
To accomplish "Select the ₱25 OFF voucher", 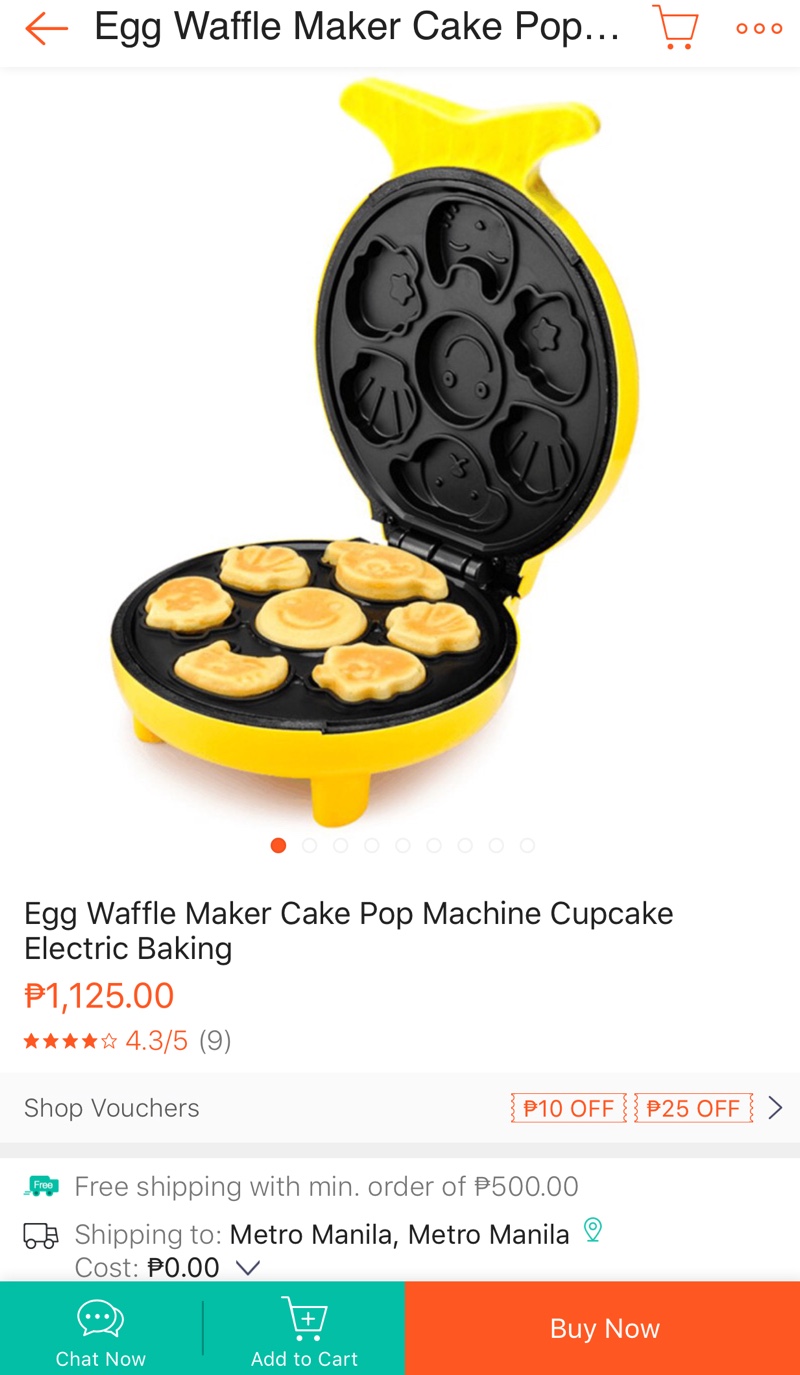I will 693,1108.
